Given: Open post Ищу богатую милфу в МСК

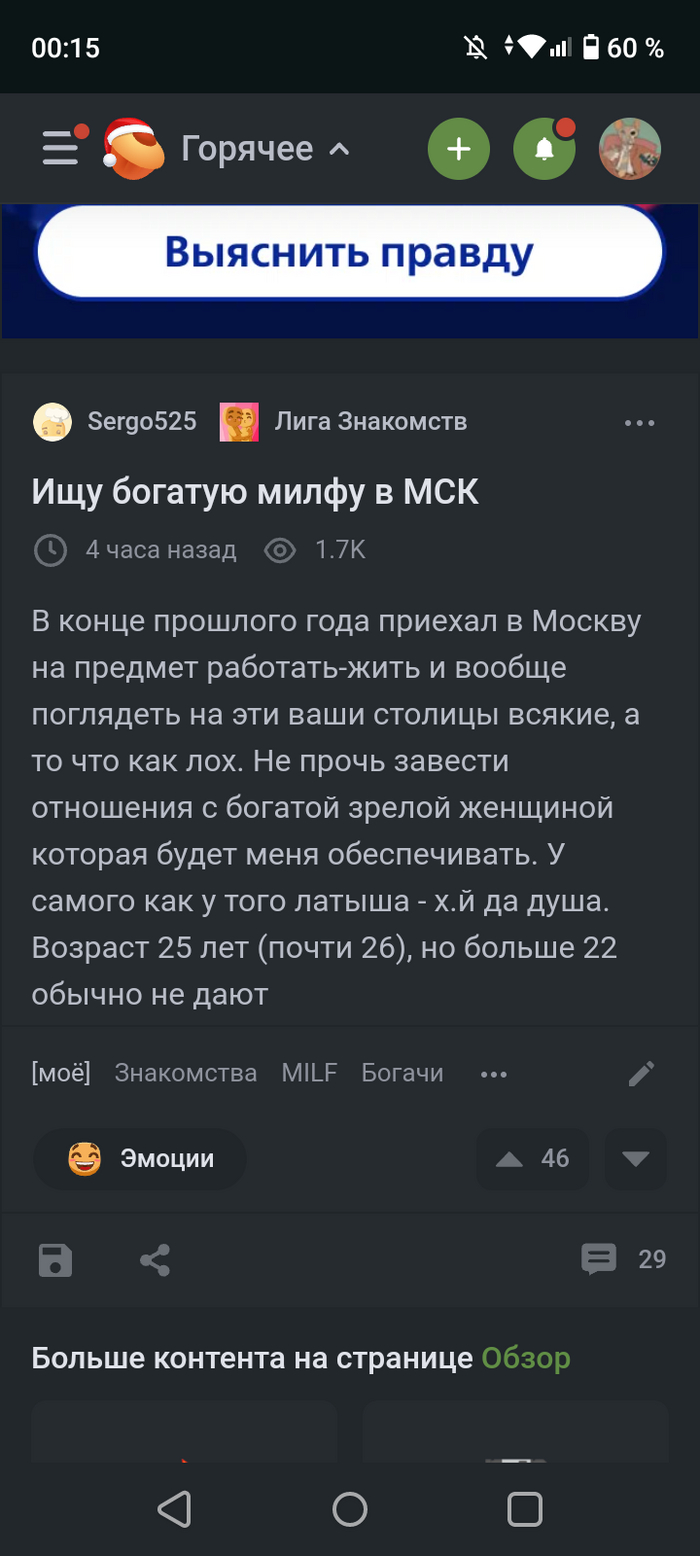Looking at the screenshot, I should tap(255, 491).
